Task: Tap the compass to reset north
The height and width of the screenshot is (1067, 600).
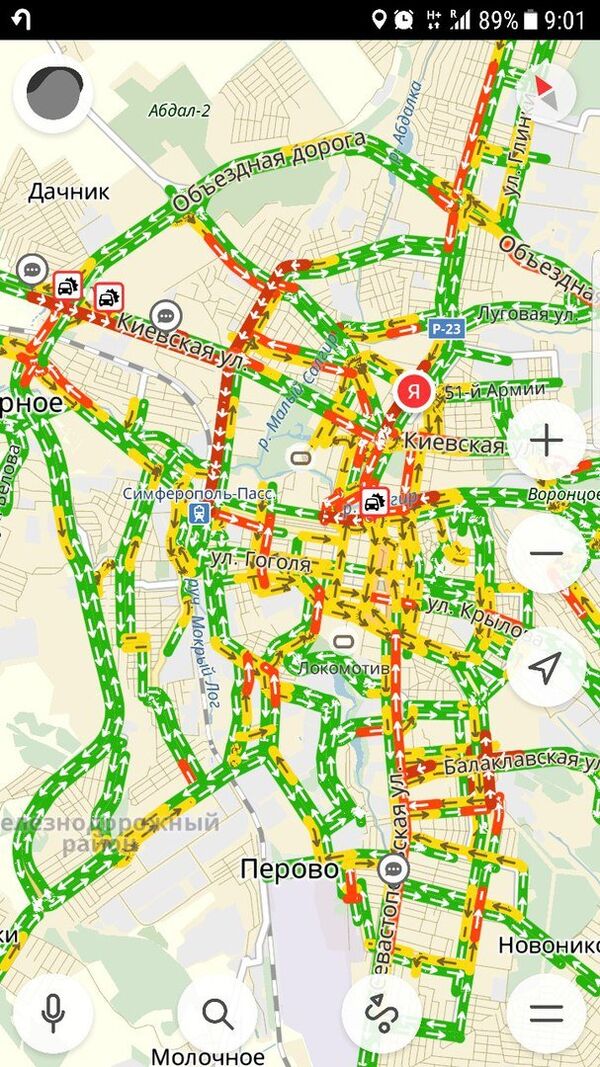Action: [x=546, y=92]
